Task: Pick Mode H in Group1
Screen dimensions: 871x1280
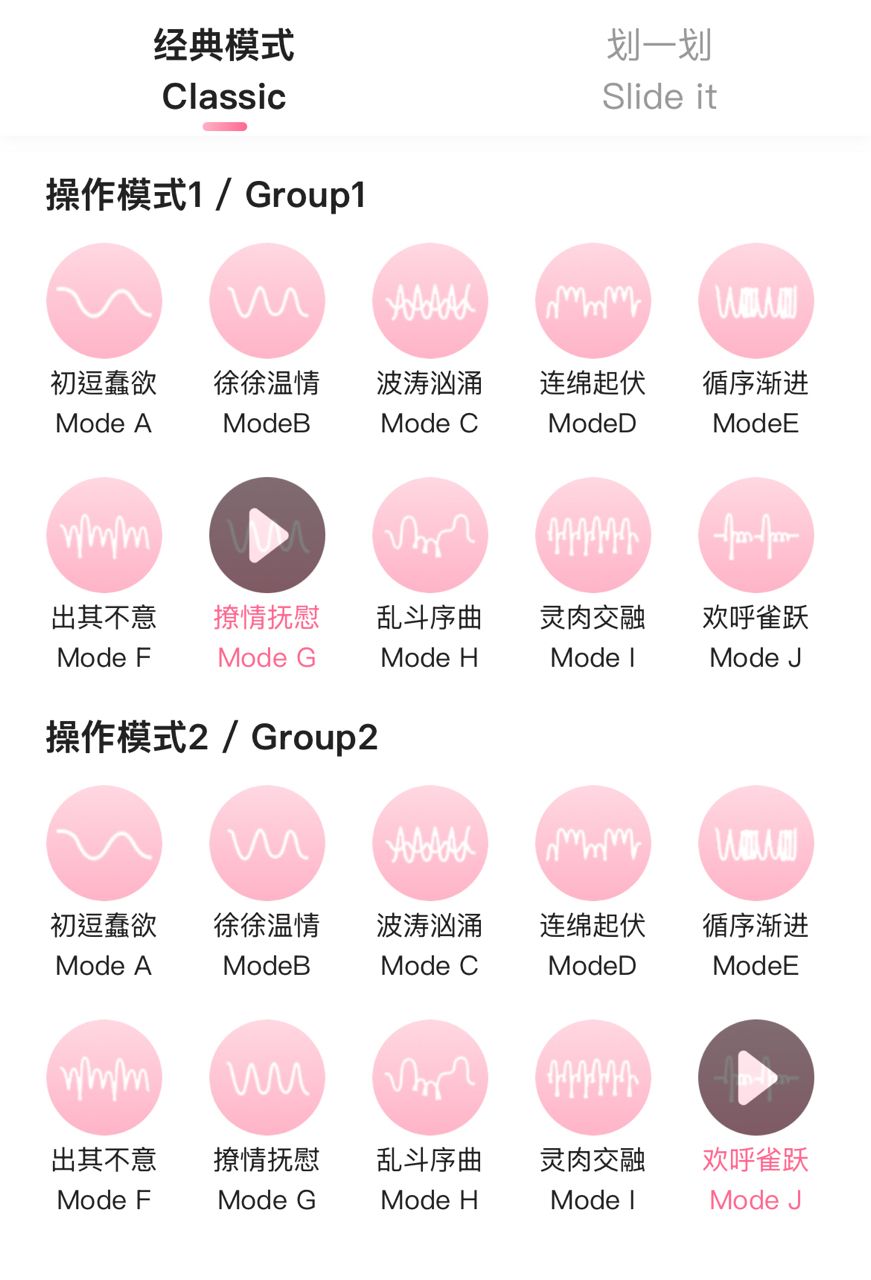Action: tap(430, 535)
